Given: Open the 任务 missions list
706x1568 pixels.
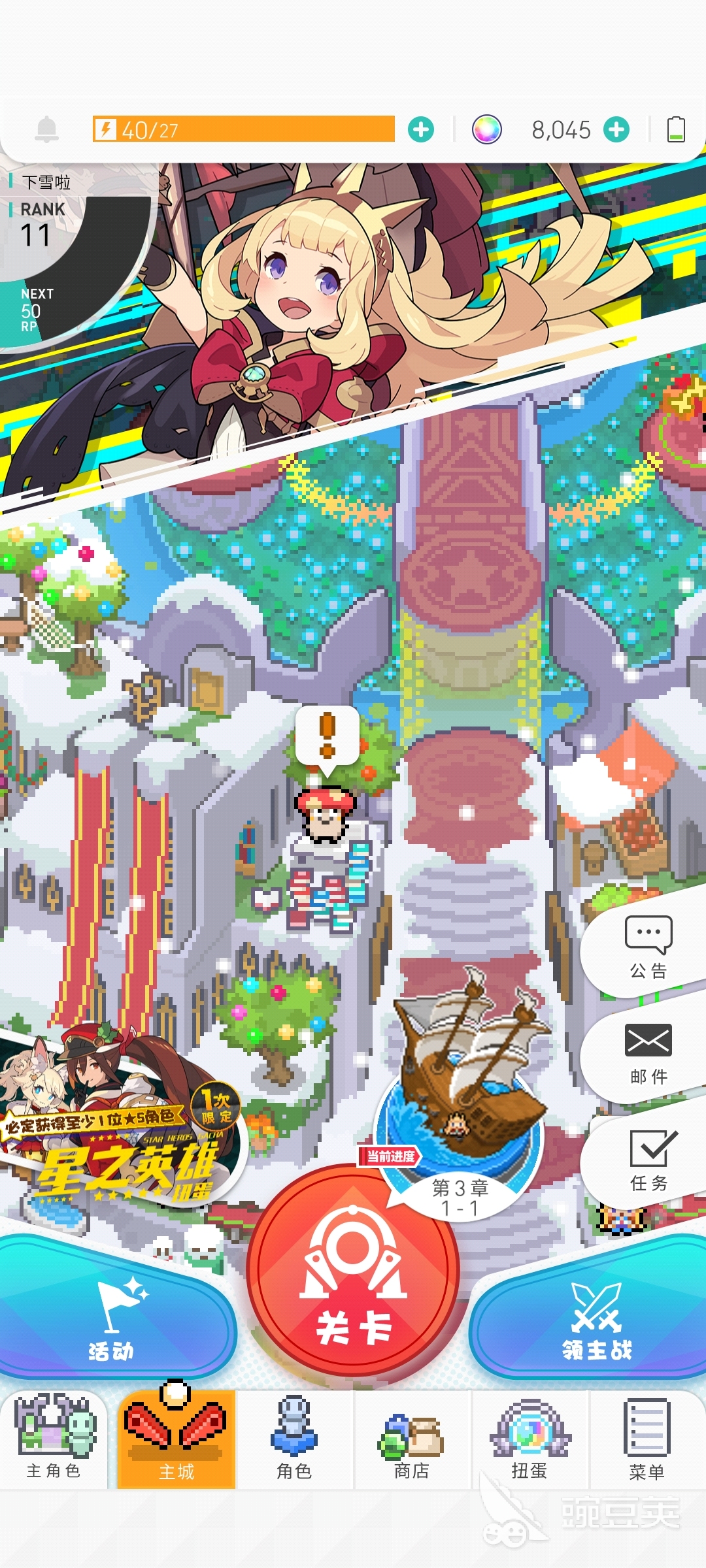Looking at the screenshot, I should pos(648,1160).
